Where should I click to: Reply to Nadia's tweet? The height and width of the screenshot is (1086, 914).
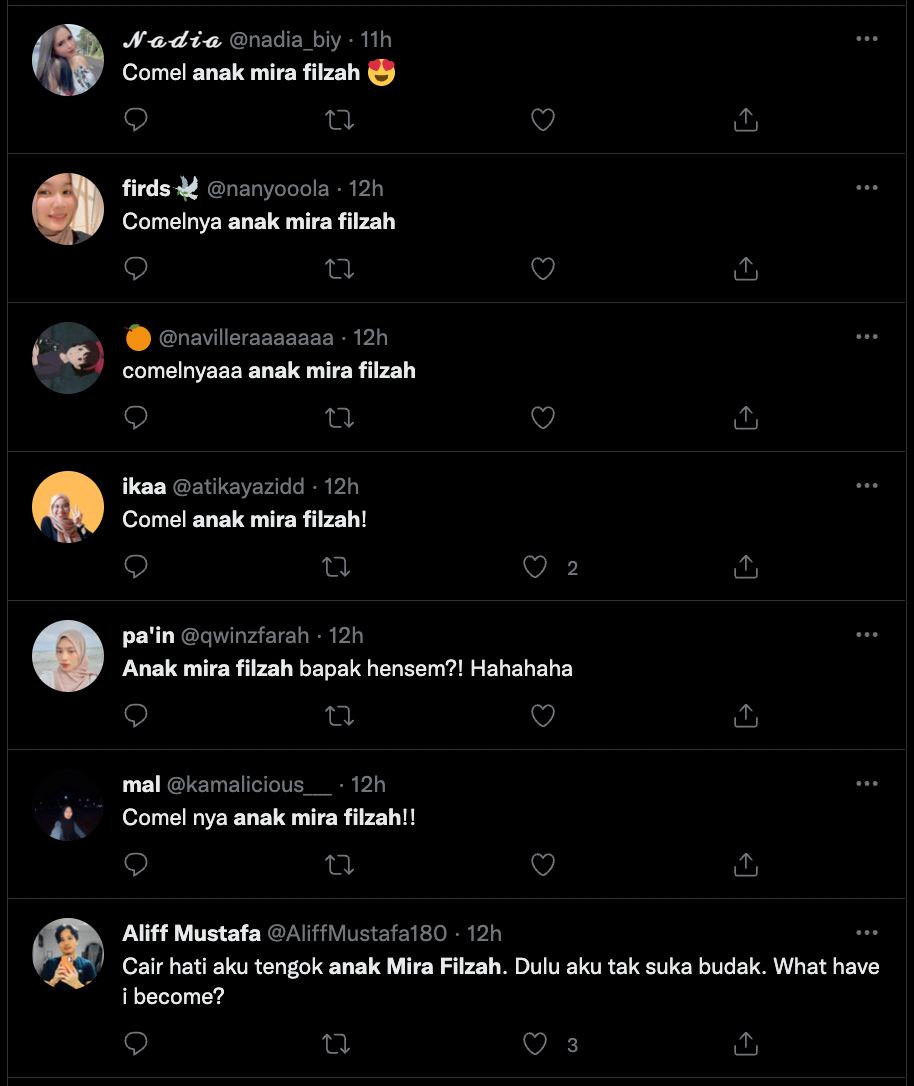(x=136, y=119)
